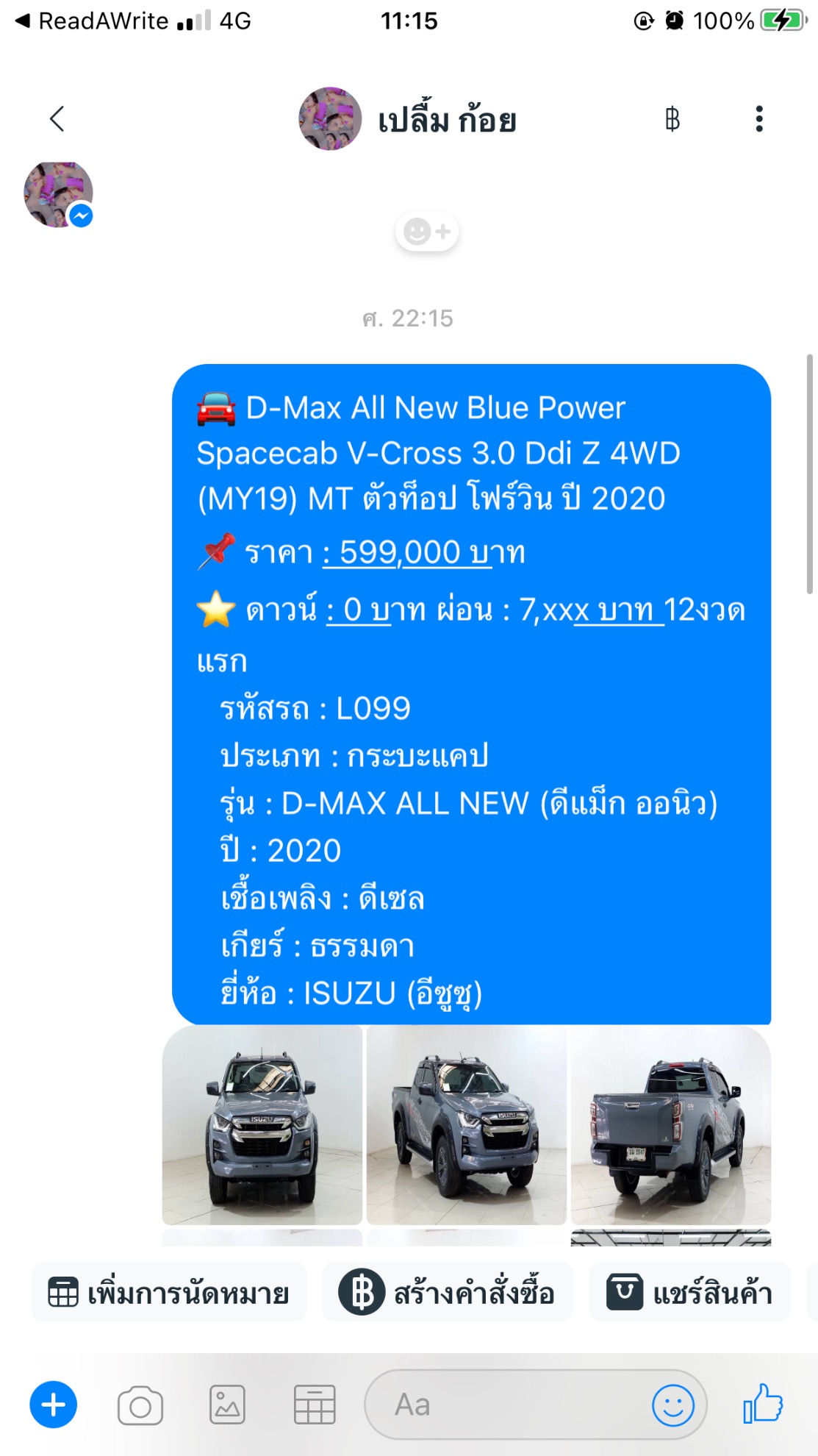
Task: View the front-angle Isuzu truck photo
Action: (x=466, y=1125)
